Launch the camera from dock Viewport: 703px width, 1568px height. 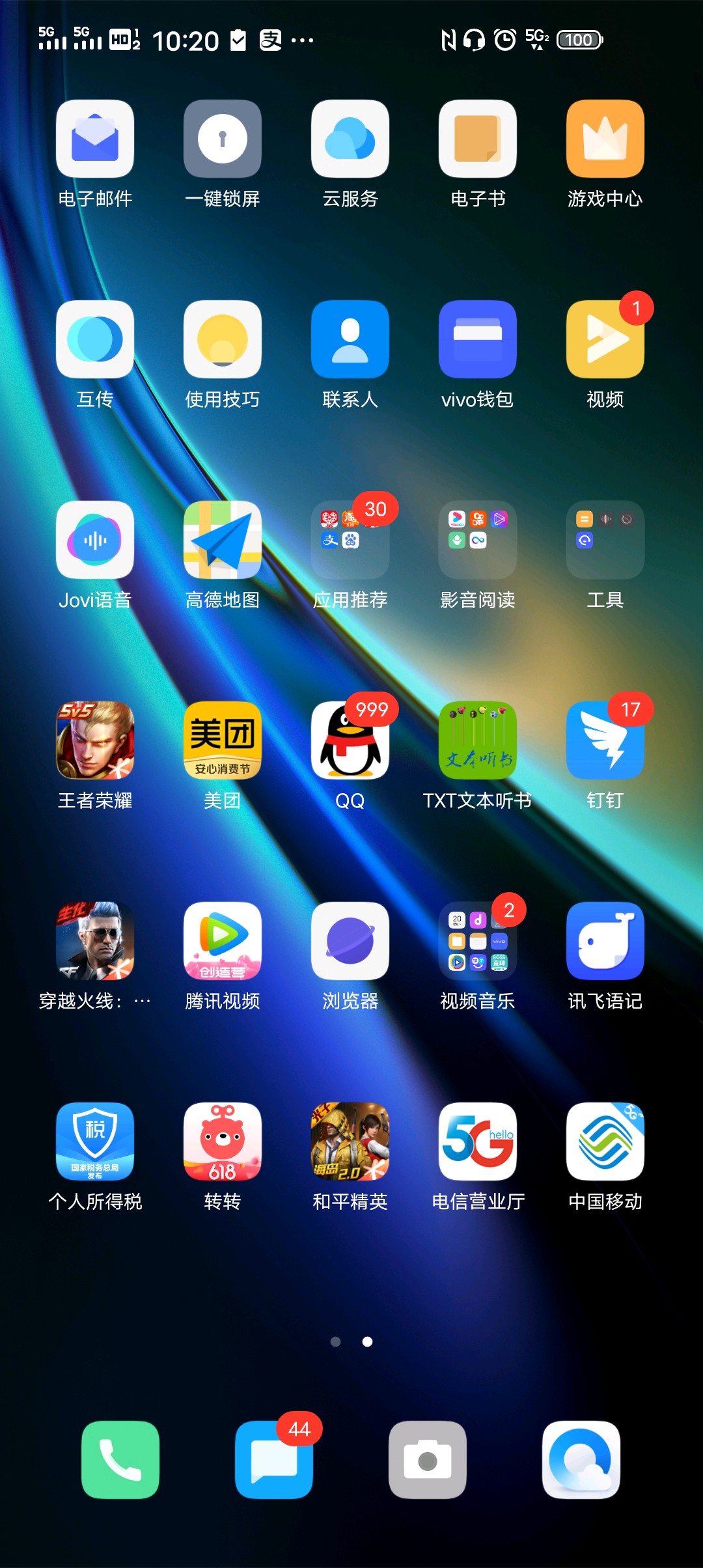pos(428,1460)
